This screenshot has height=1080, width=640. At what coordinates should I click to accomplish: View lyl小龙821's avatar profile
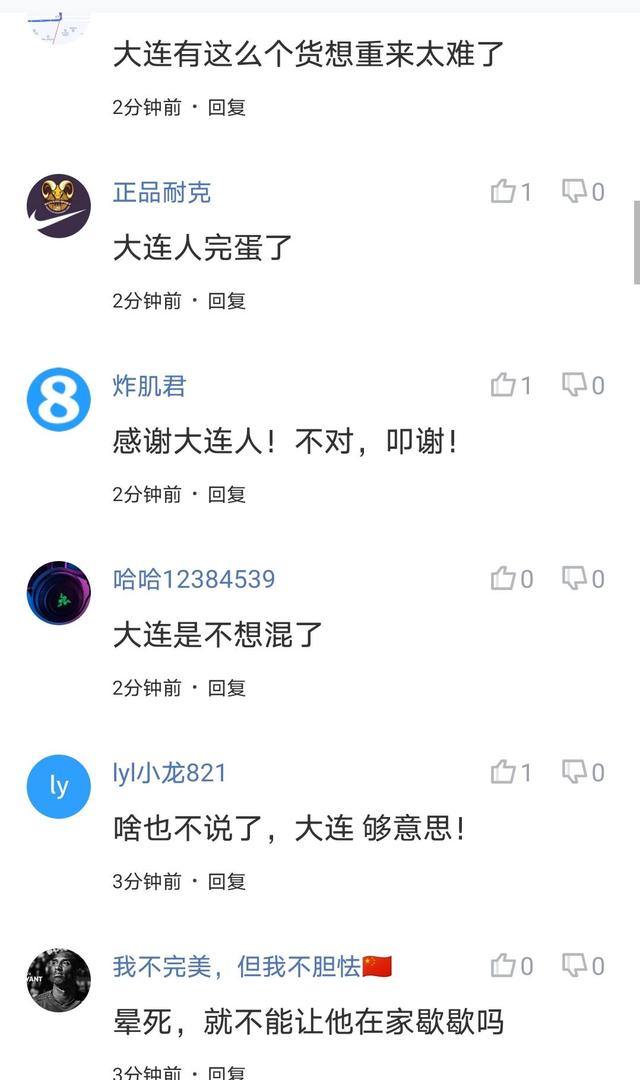58,787
